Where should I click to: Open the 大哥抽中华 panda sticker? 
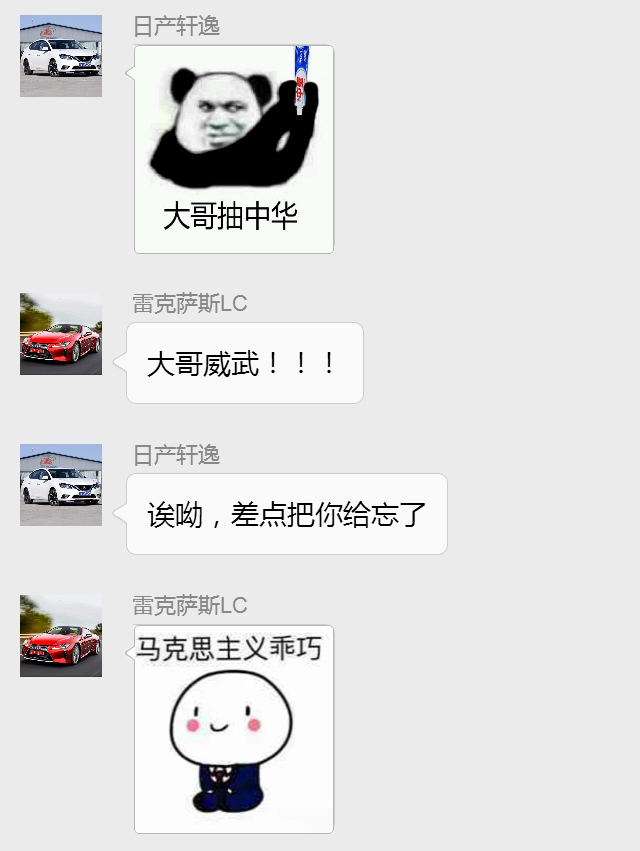click(x=234, y=149)
